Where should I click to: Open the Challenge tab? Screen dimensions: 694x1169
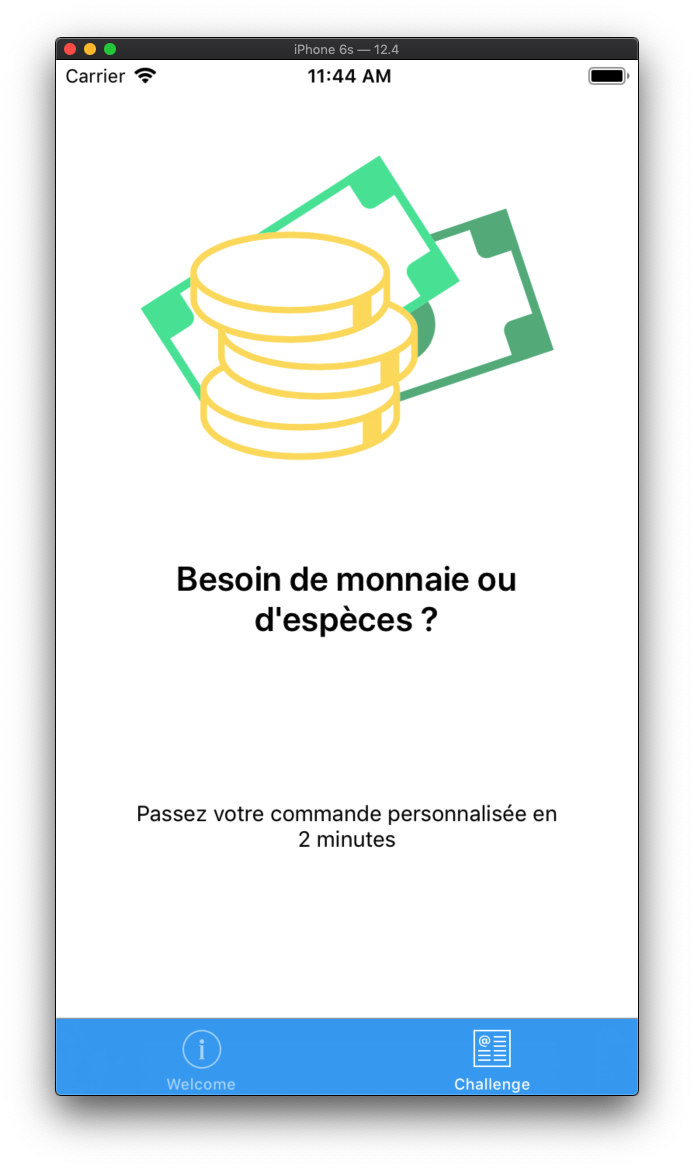pos(492,1058)
